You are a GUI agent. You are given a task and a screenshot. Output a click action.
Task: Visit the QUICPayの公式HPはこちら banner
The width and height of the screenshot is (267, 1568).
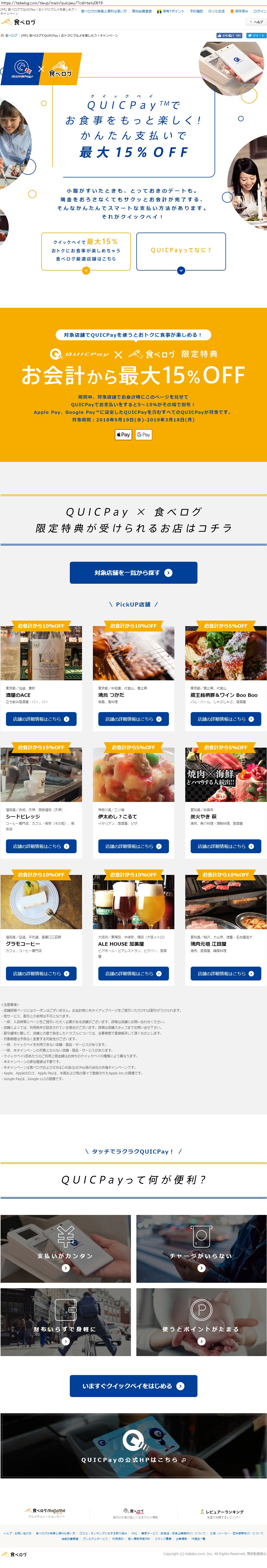(x=134, y=1460)
